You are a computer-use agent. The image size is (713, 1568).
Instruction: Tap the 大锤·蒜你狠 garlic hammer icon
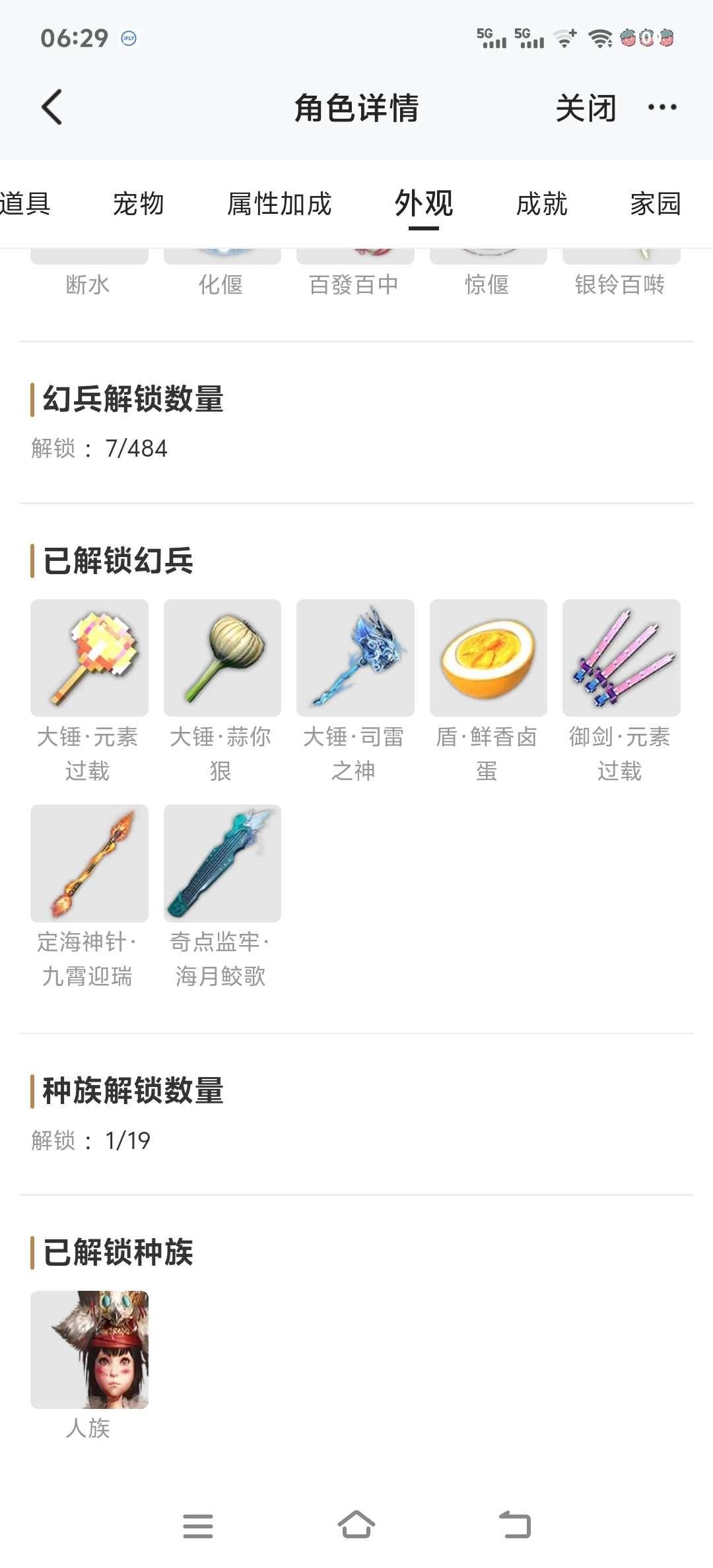pyautogui.click(x=222, y=658)
